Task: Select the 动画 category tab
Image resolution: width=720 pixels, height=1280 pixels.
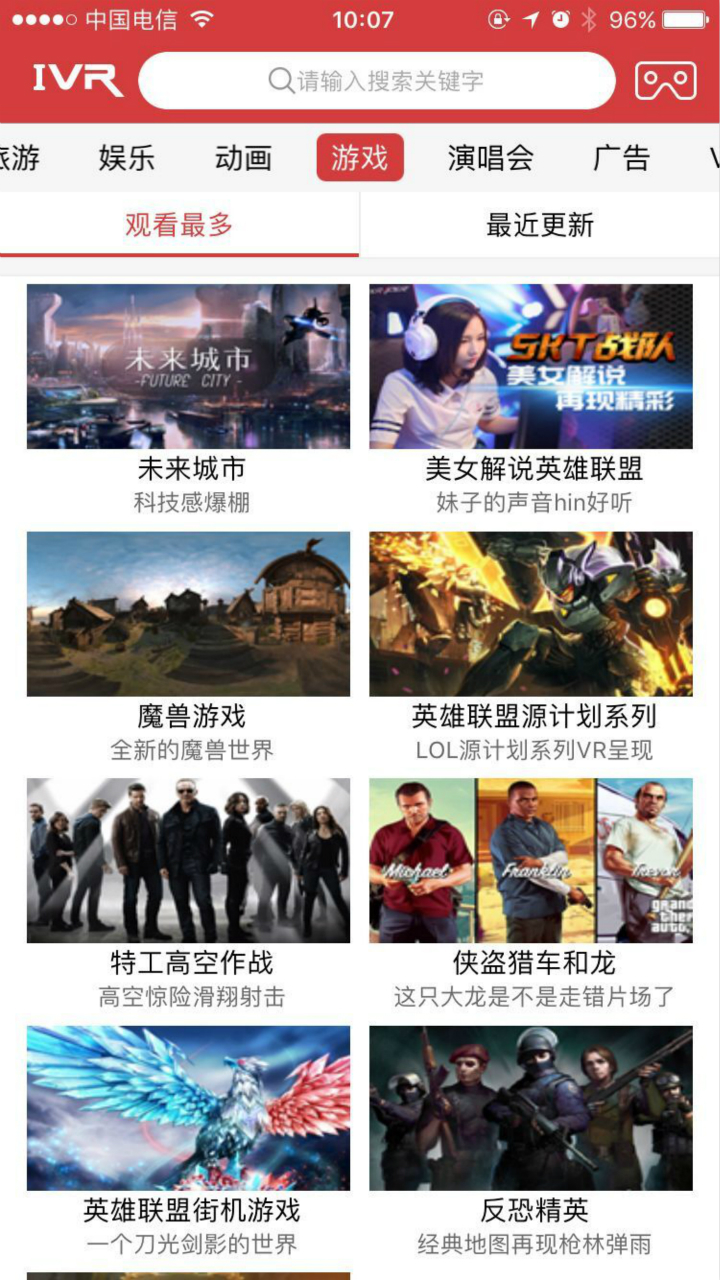Action: pyautogui.click(x=243, y=158)
